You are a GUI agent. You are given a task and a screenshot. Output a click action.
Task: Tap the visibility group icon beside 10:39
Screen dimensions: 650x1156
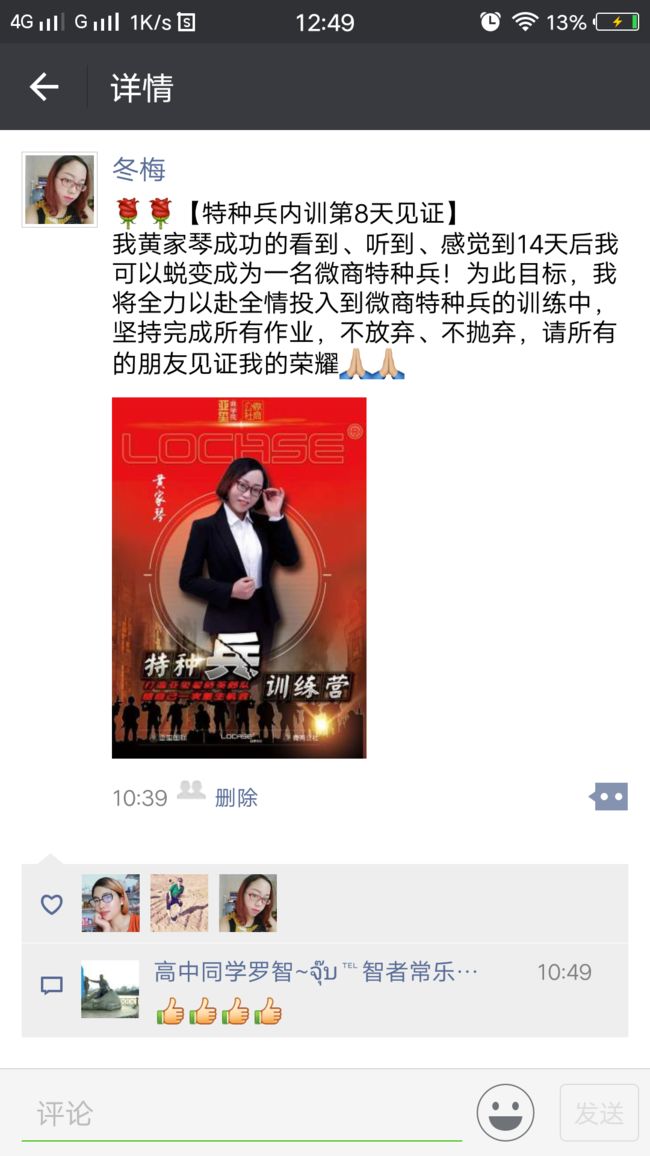click(x=191, y=790)
